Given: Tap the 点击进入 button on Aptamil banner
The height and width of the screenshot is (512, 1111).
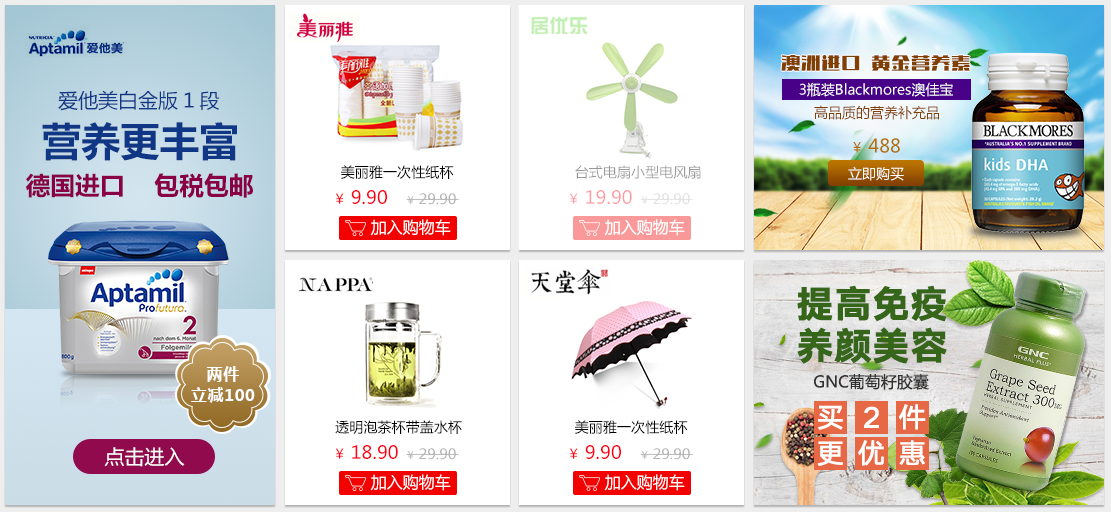Looking at the screenshot, I should 144,456.
